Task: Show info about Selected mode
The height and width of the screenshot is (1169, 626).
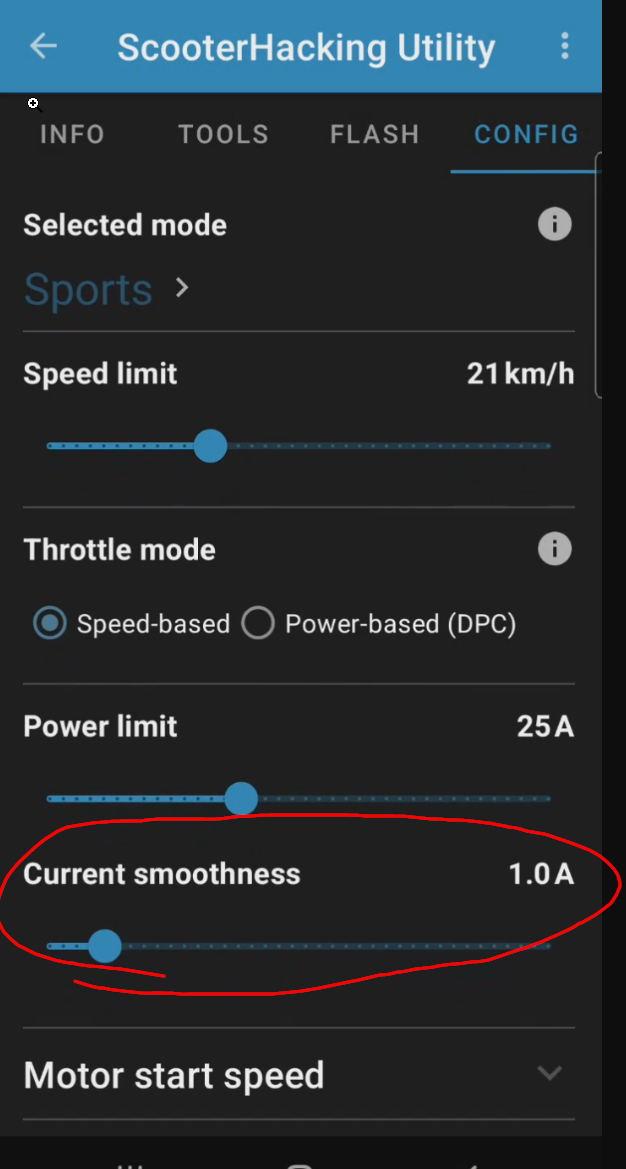Action: (554, 224)
